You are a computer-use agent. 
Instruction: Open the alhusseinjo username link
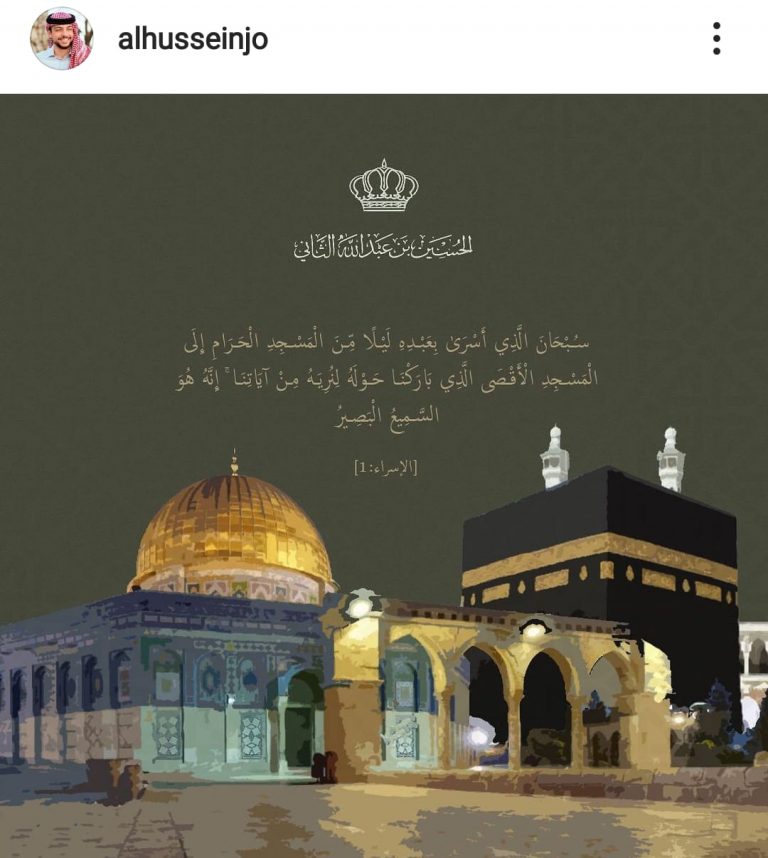click(192, 39)
